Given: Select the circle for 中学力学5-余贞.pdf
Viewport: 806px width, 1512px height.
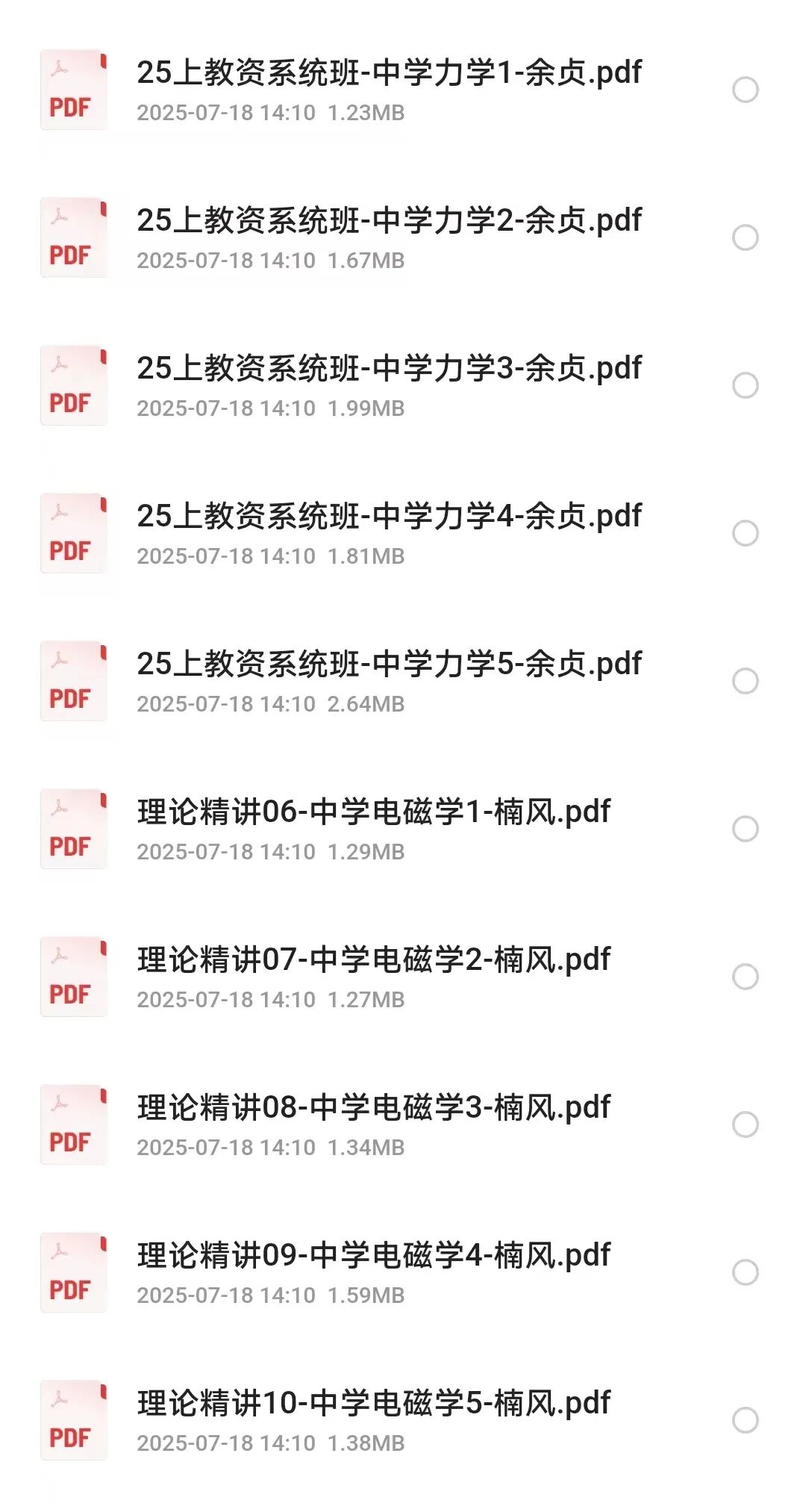Looking at the screenshot, I should pyautogui.click(x=745, y=681).
